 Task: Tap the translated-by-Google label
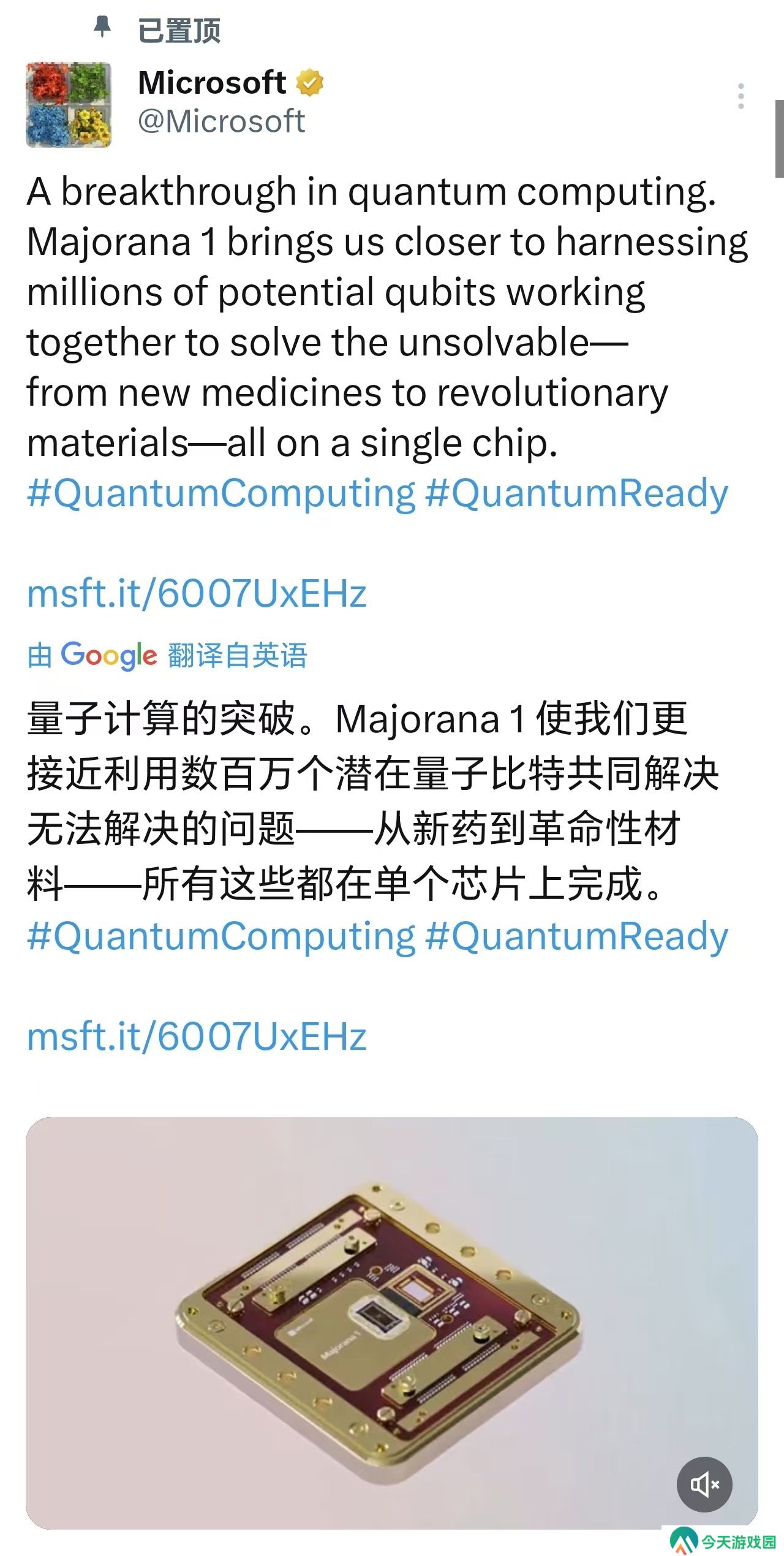pyautogui.click(x=167, y=655)
